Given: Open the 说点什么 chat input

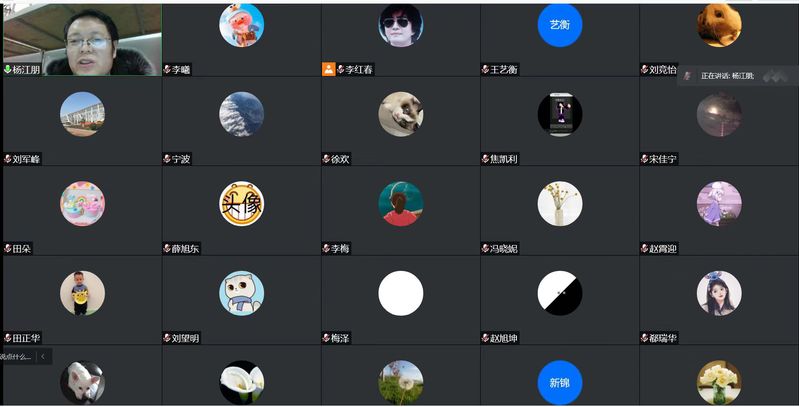Looking at the screenshot, I should [x=17, y=356].
